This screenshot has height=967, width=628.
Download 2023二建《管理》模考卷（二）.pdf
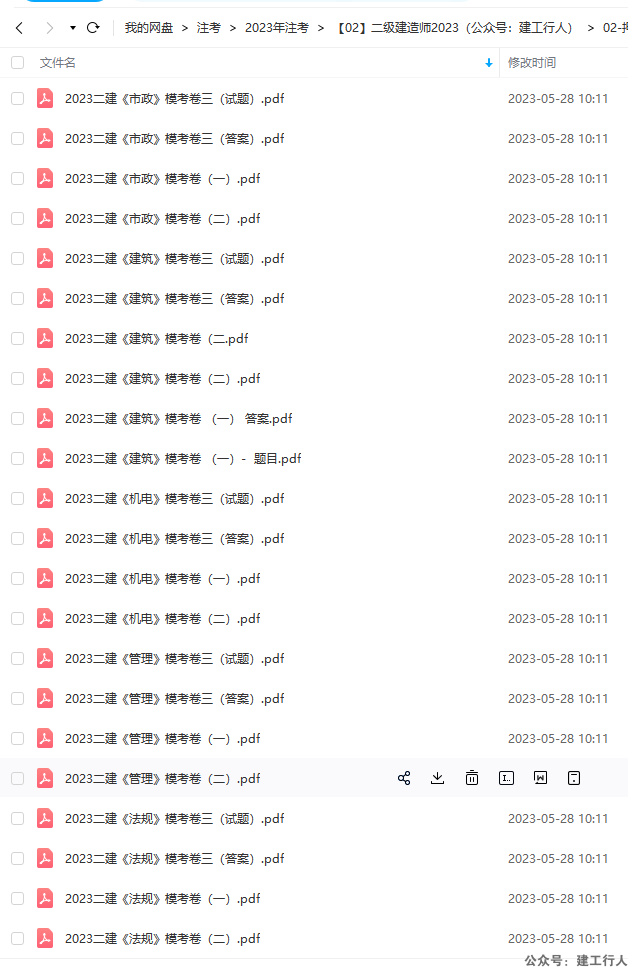437,778
